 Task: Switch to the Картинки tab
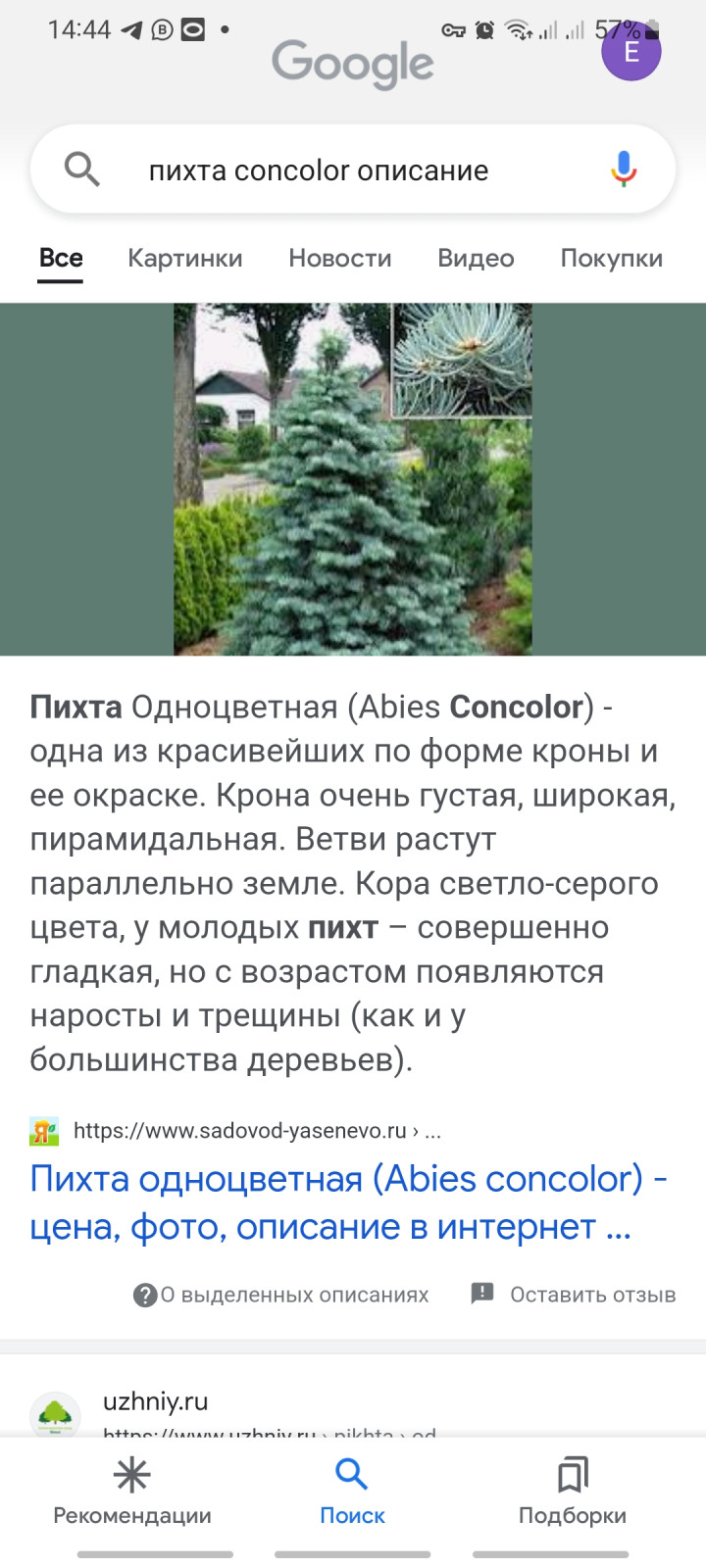coord(185,258)
